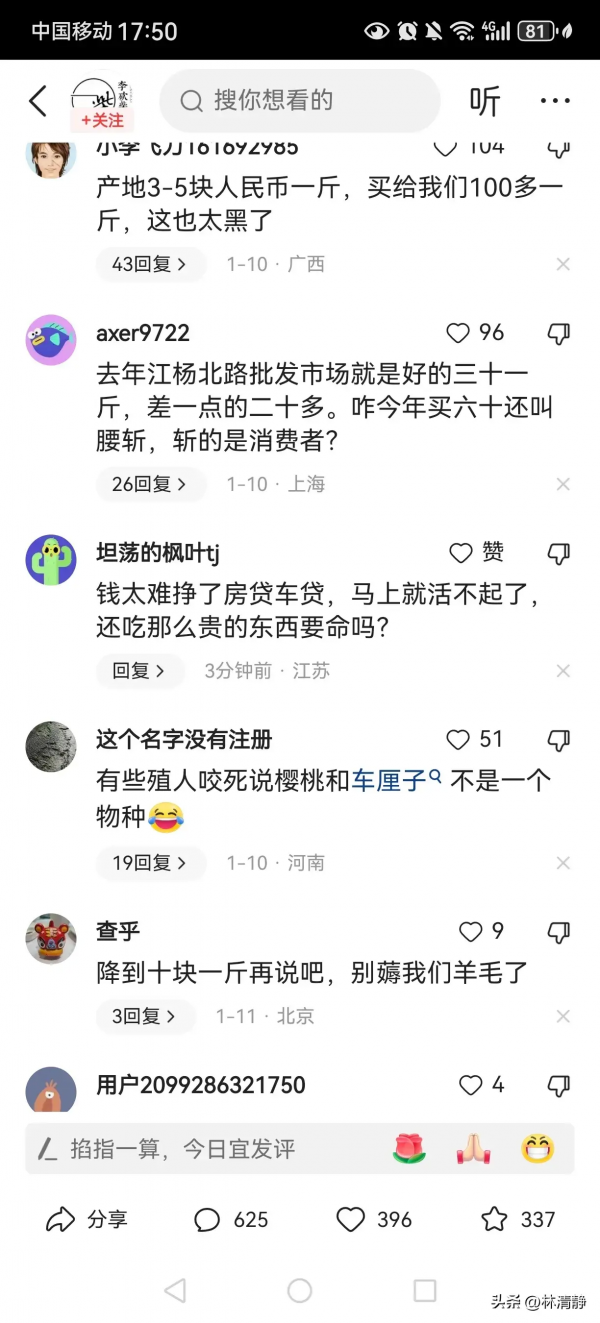Like axer9722's comment

click(x=459, y=333)
